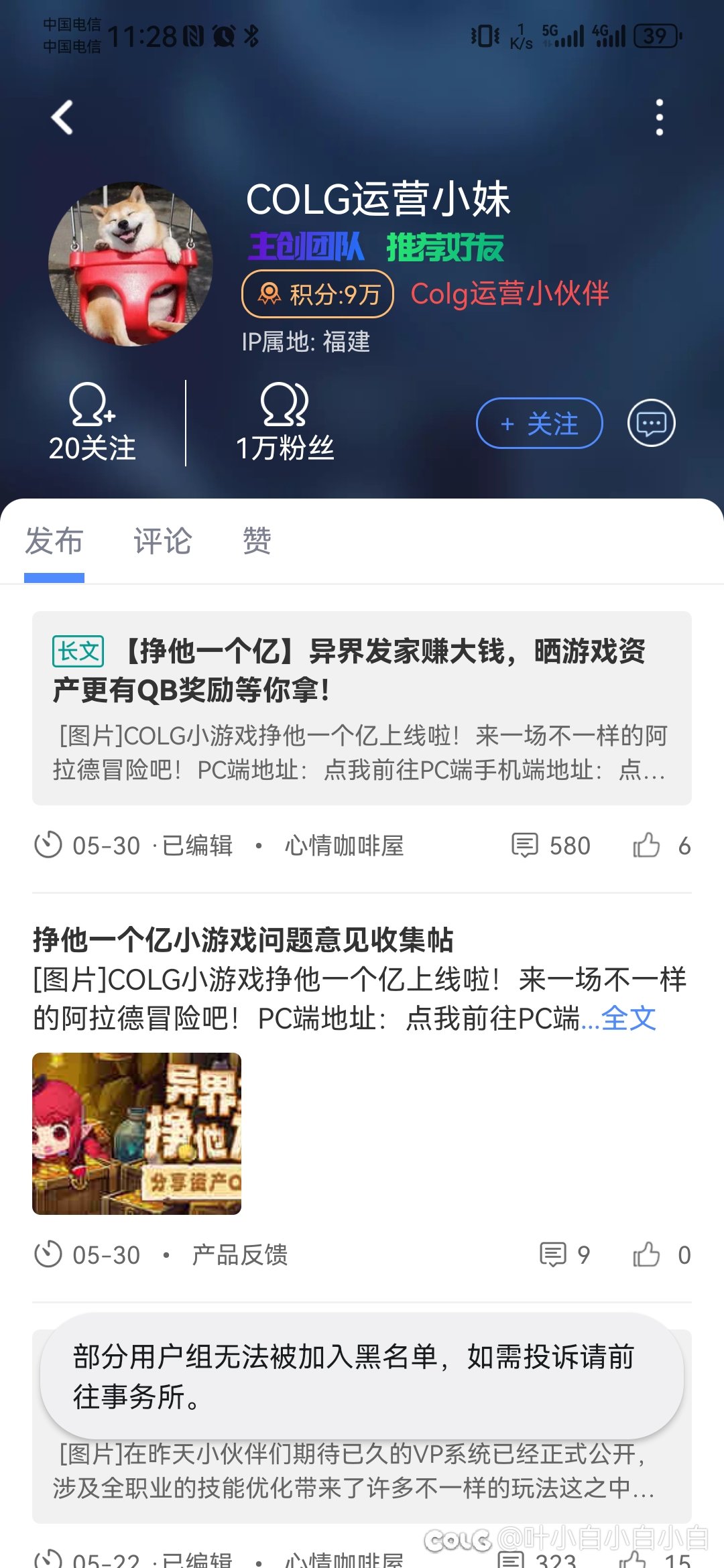Open comments on the 产品反馈 post

point(565,1254)
